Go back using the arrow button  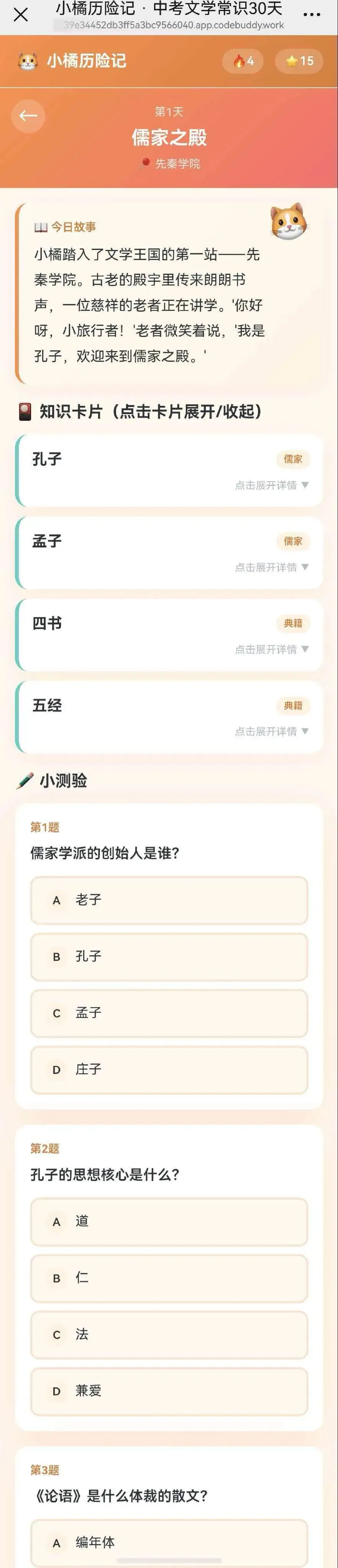28,116
